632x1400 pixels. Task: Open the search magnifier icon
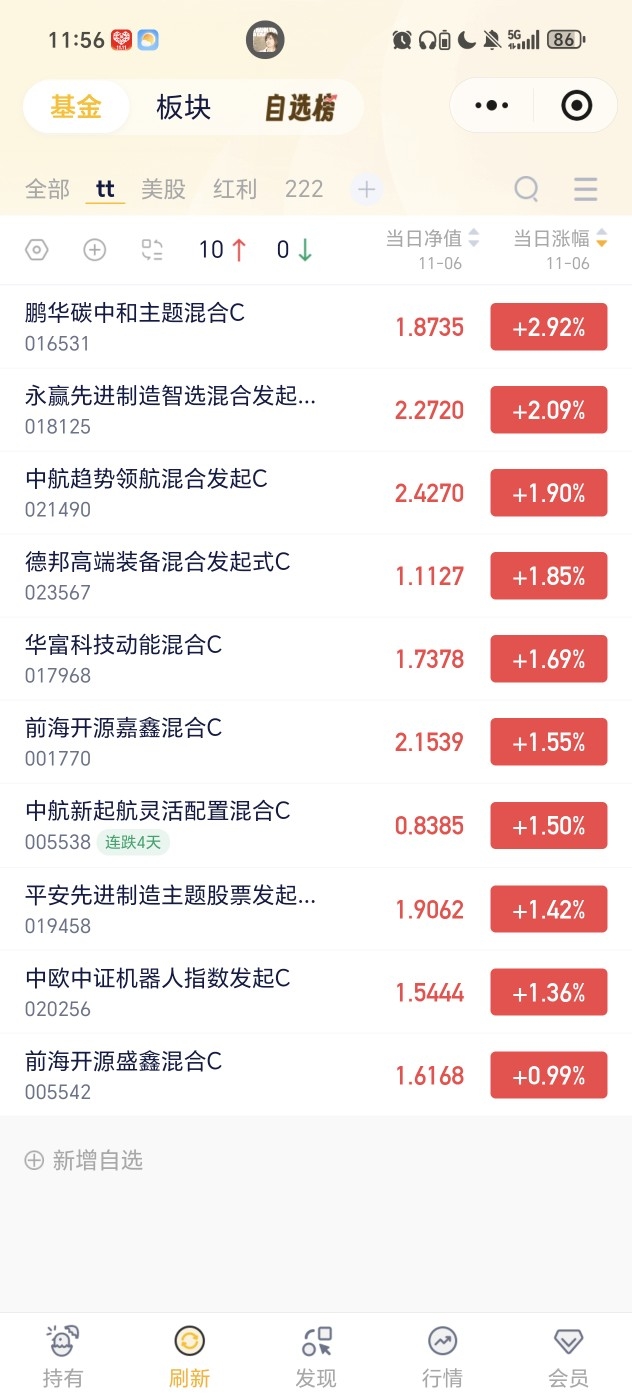(x=526, y=189)
